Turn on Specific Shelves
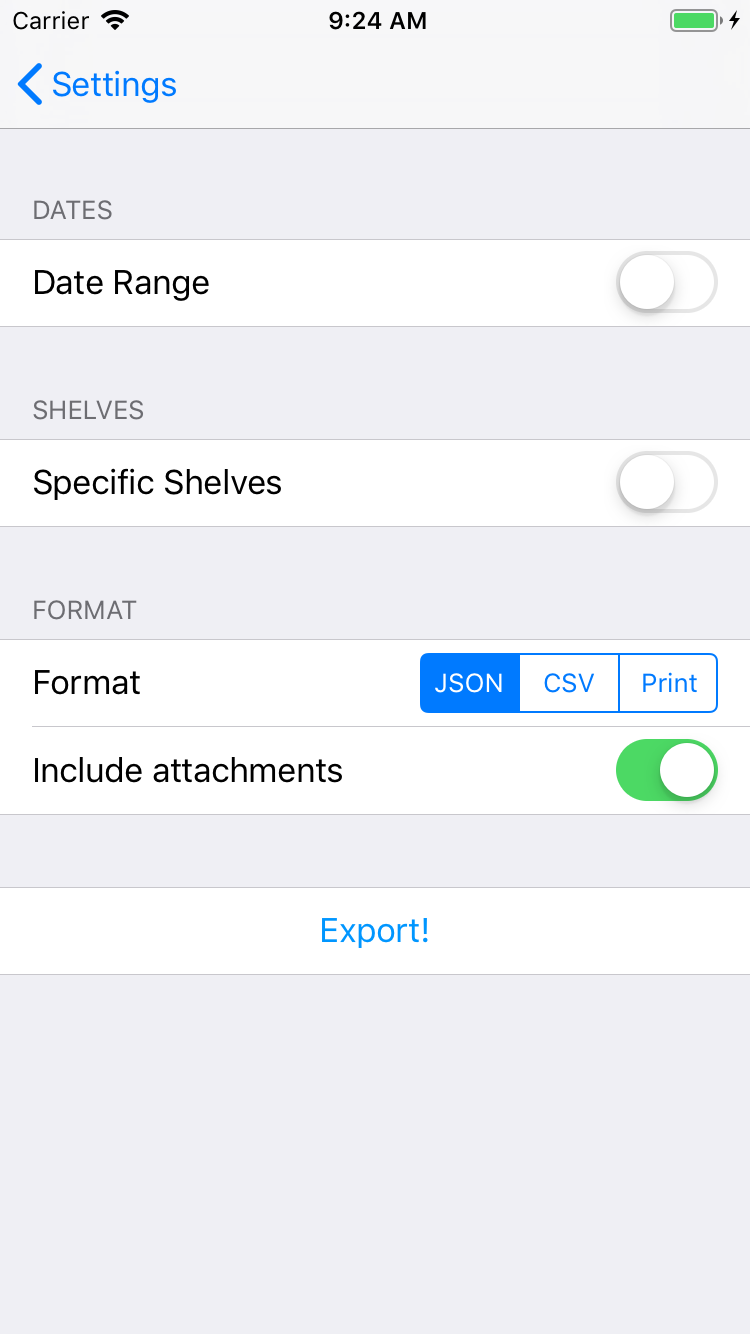The height and width of the screenshot is (1334, 750). click(x=666, y=483)
